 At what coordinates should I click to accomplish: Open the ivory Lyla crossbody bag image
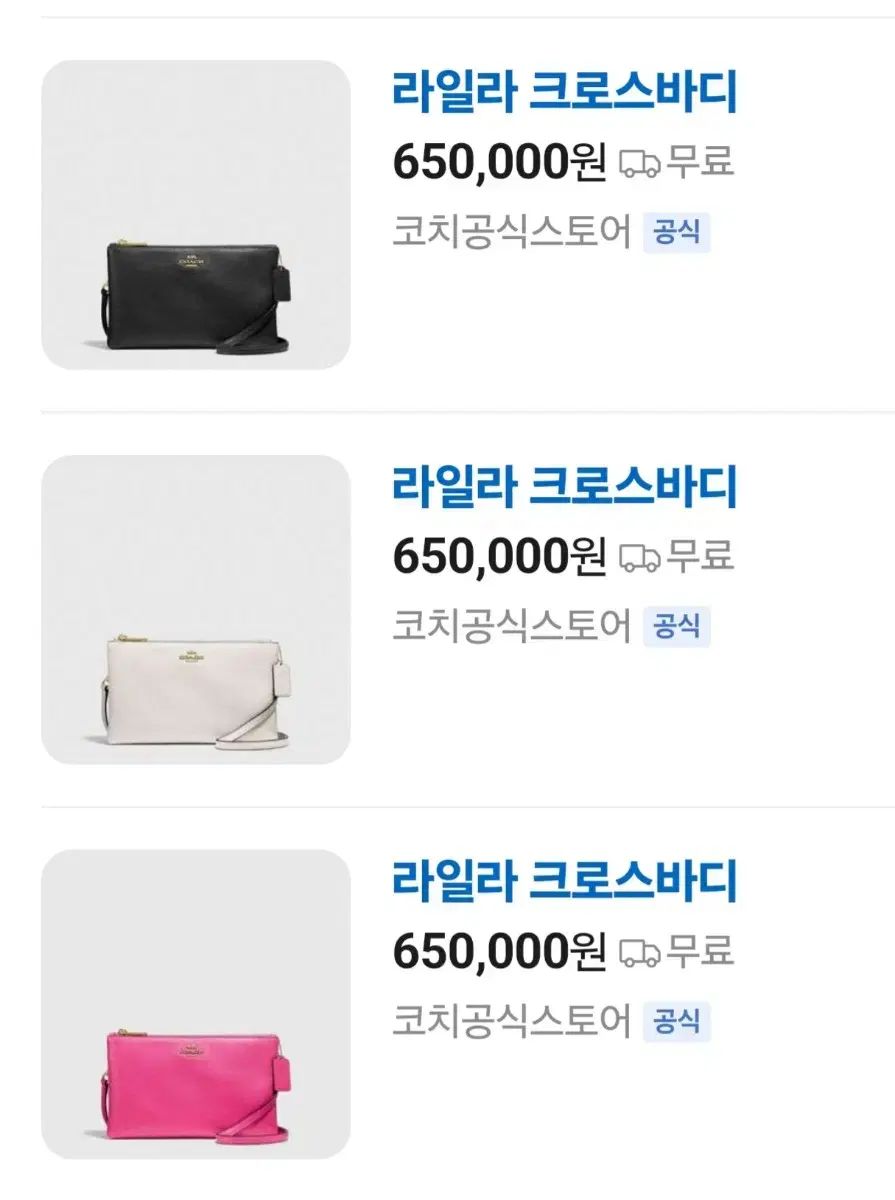point(196,610)
